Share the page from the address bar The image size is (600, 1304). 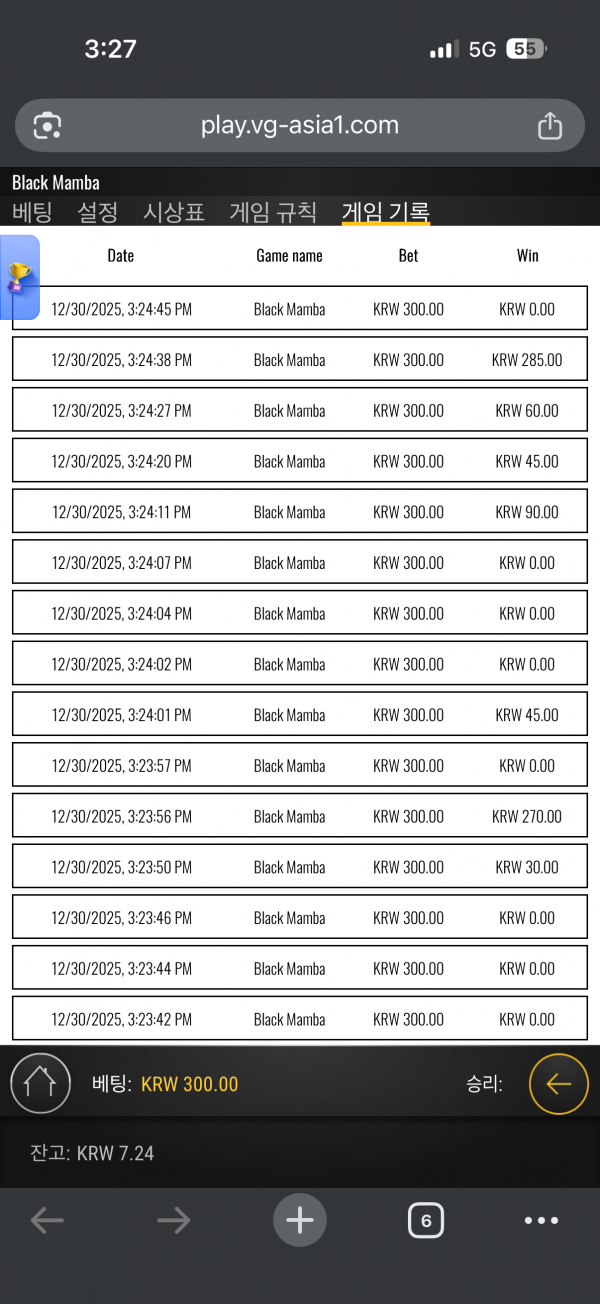(x=550, y=126)
